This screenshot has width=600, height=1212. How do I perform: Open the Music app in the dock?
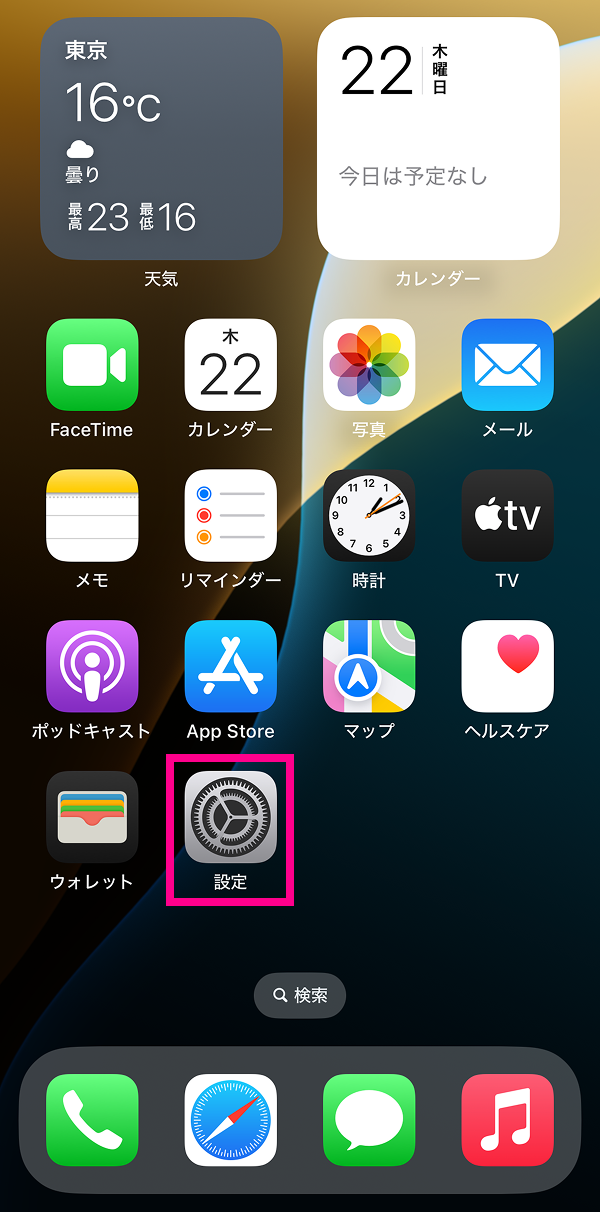pos(507,1120)
